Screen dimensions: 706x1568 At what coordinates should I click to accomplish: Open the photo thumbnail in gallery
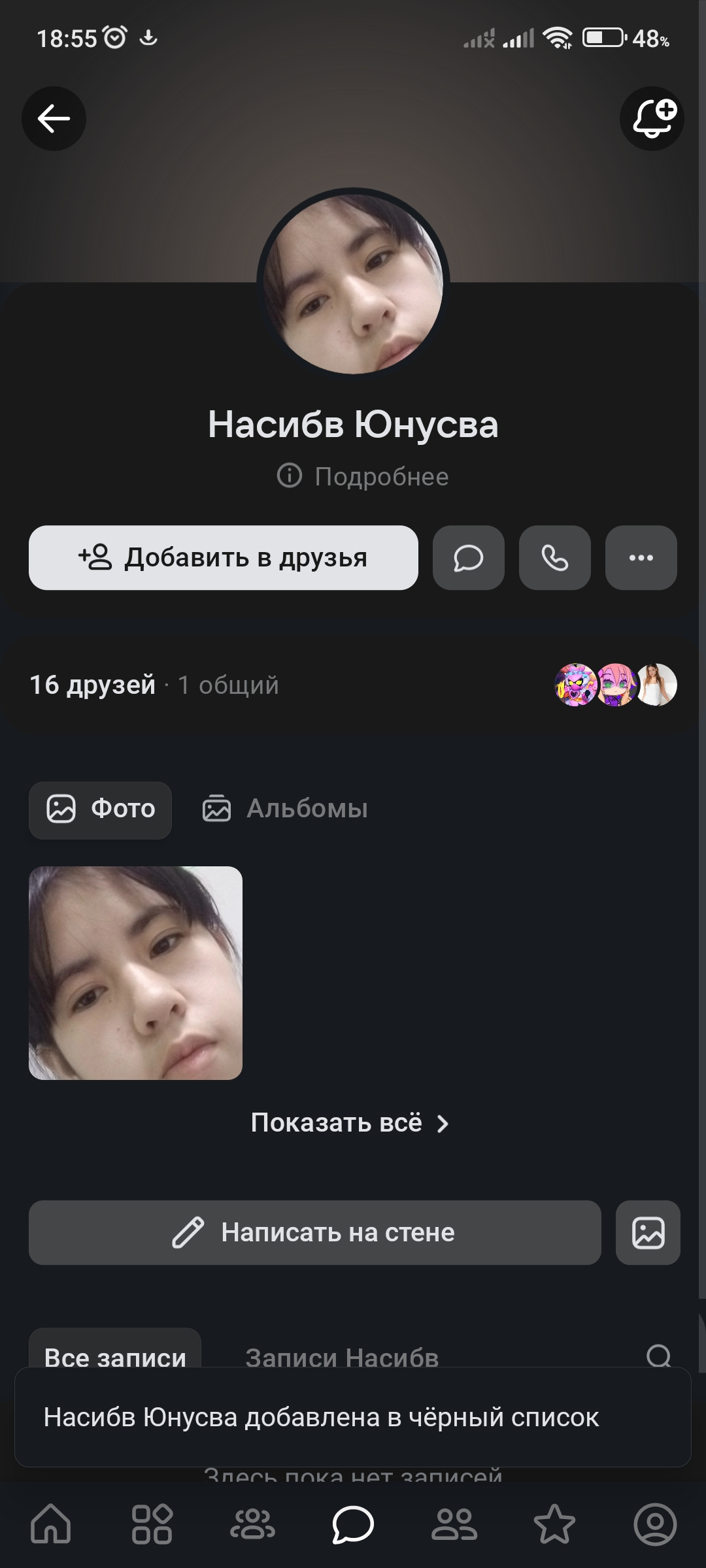(x=135, y=973)
